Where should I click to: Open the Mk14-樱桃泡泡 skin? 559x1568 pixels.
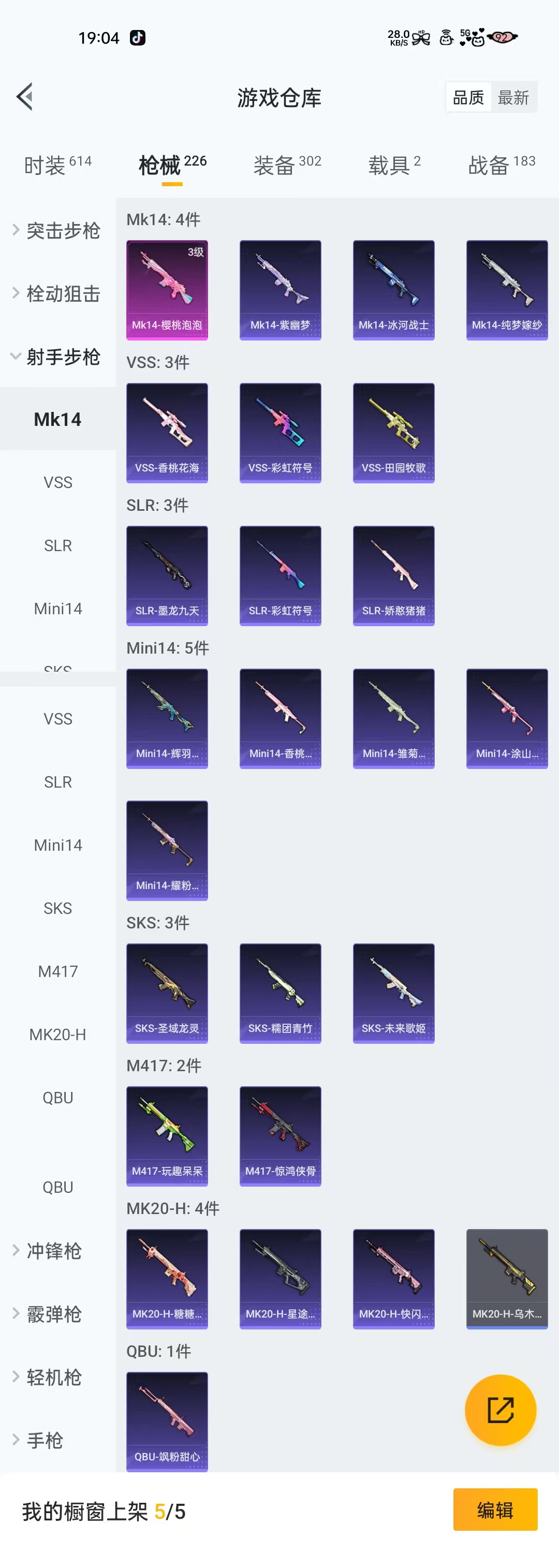click(x=167, y=290)
